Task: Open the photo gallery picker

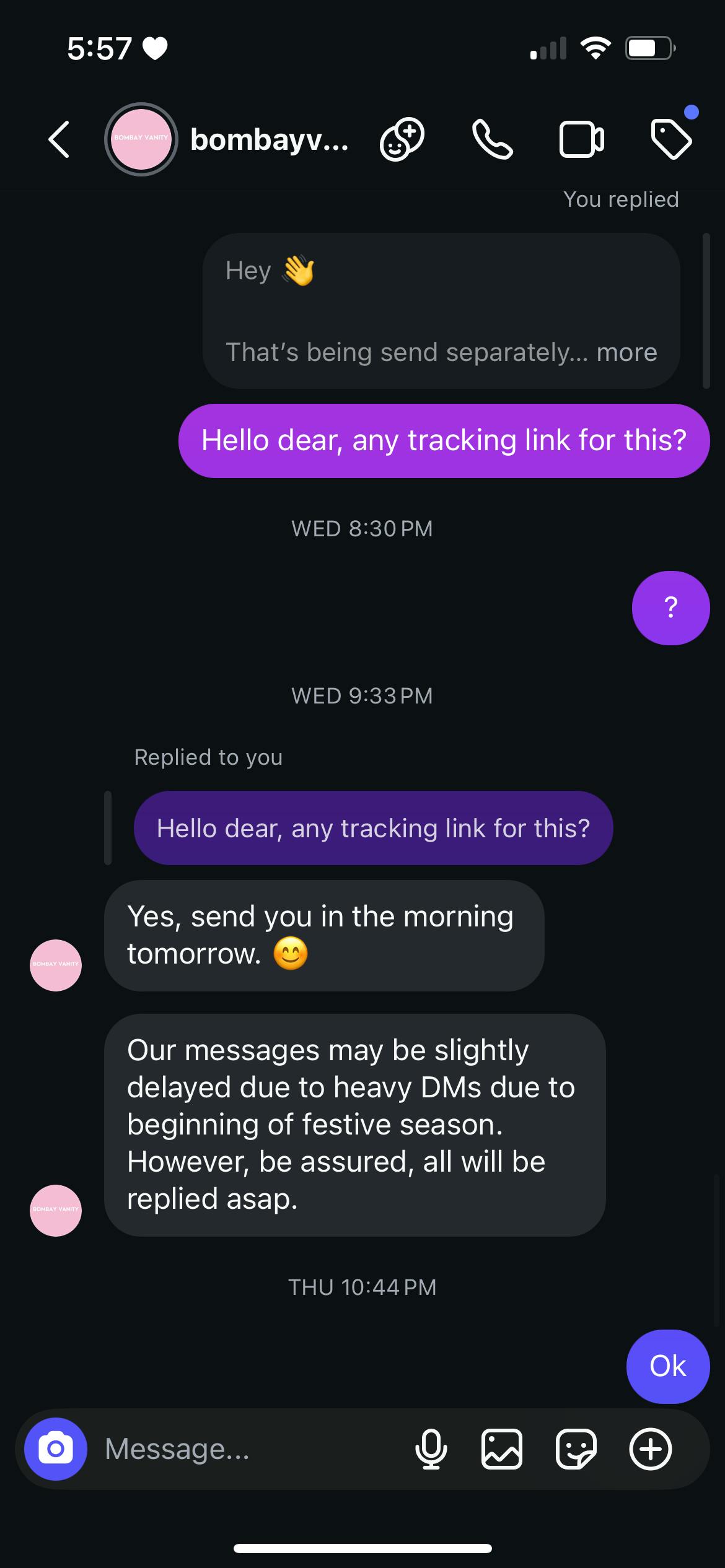Action: [x=502, y=1449]
